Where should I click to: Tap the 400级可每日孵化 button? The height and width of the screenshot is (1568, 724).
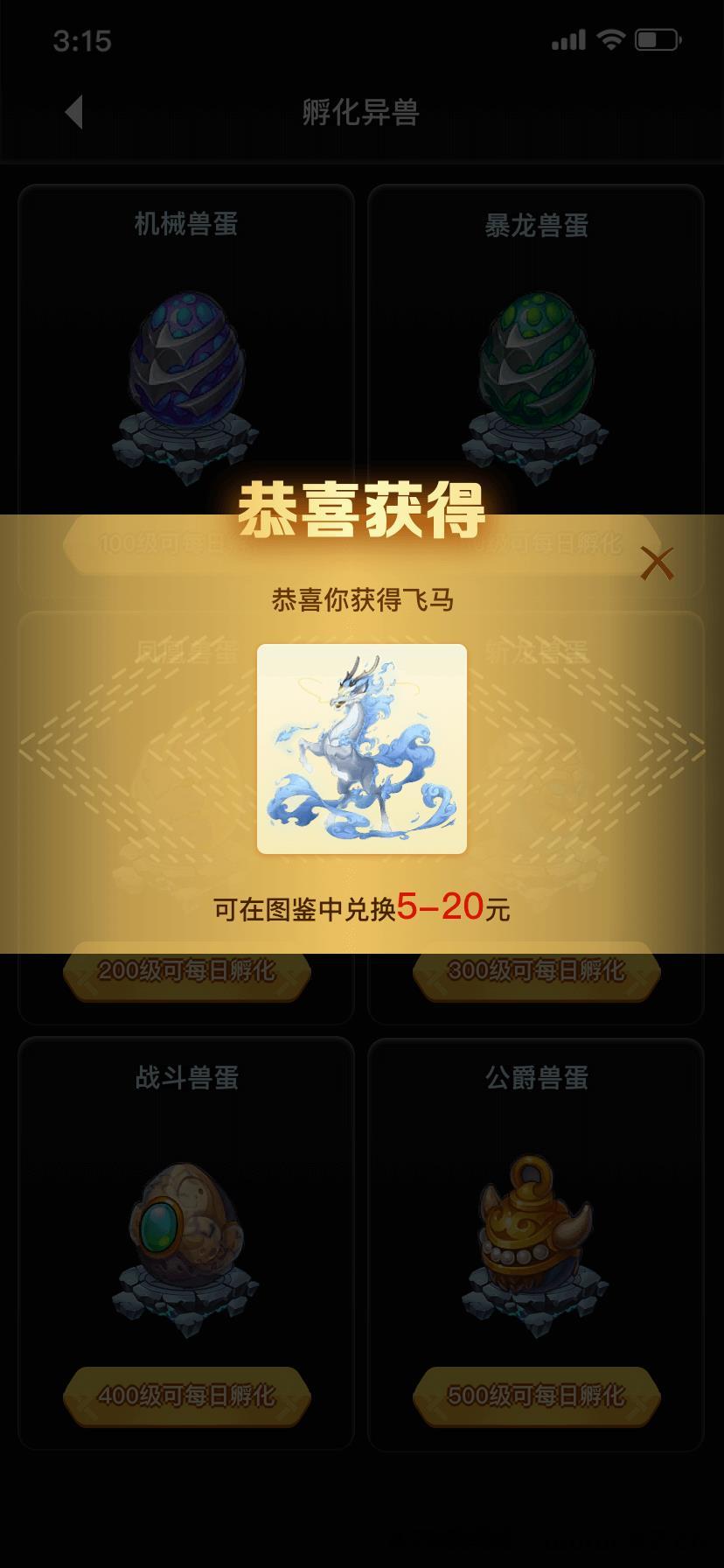(x=186, y=1396)
